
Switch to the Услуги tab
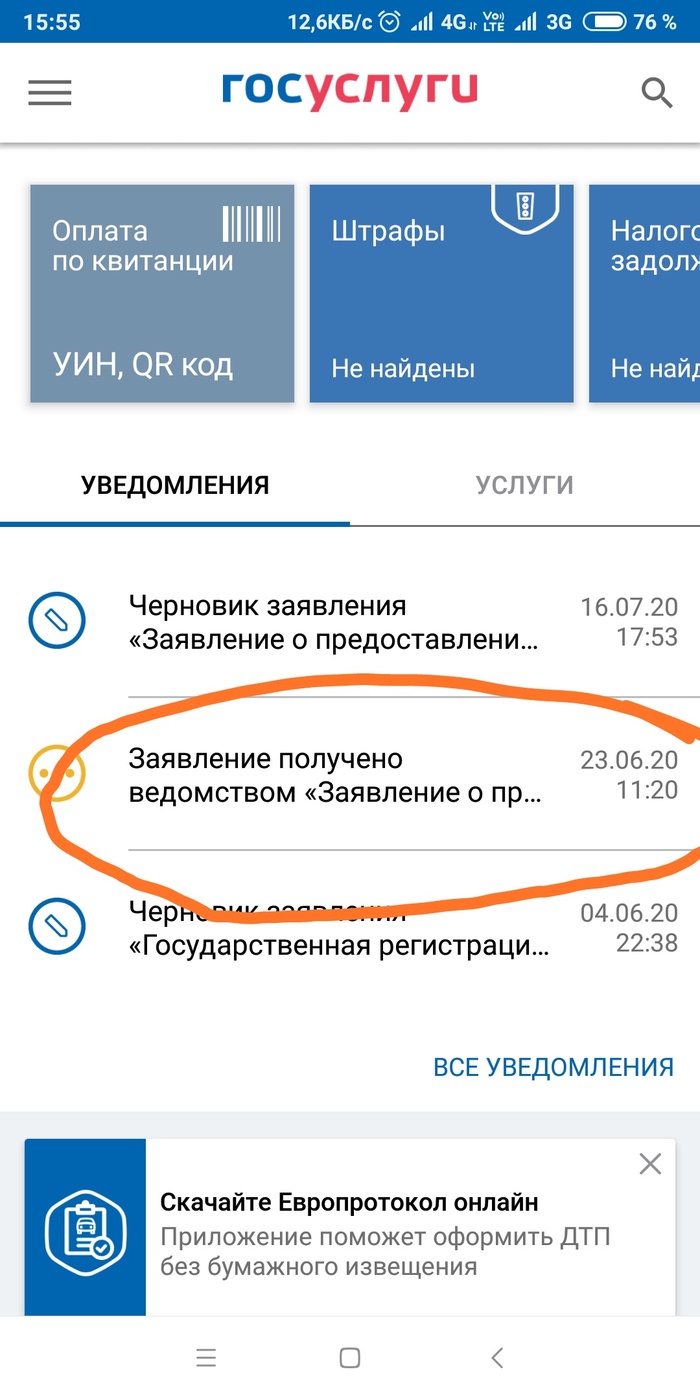(524, 486)
